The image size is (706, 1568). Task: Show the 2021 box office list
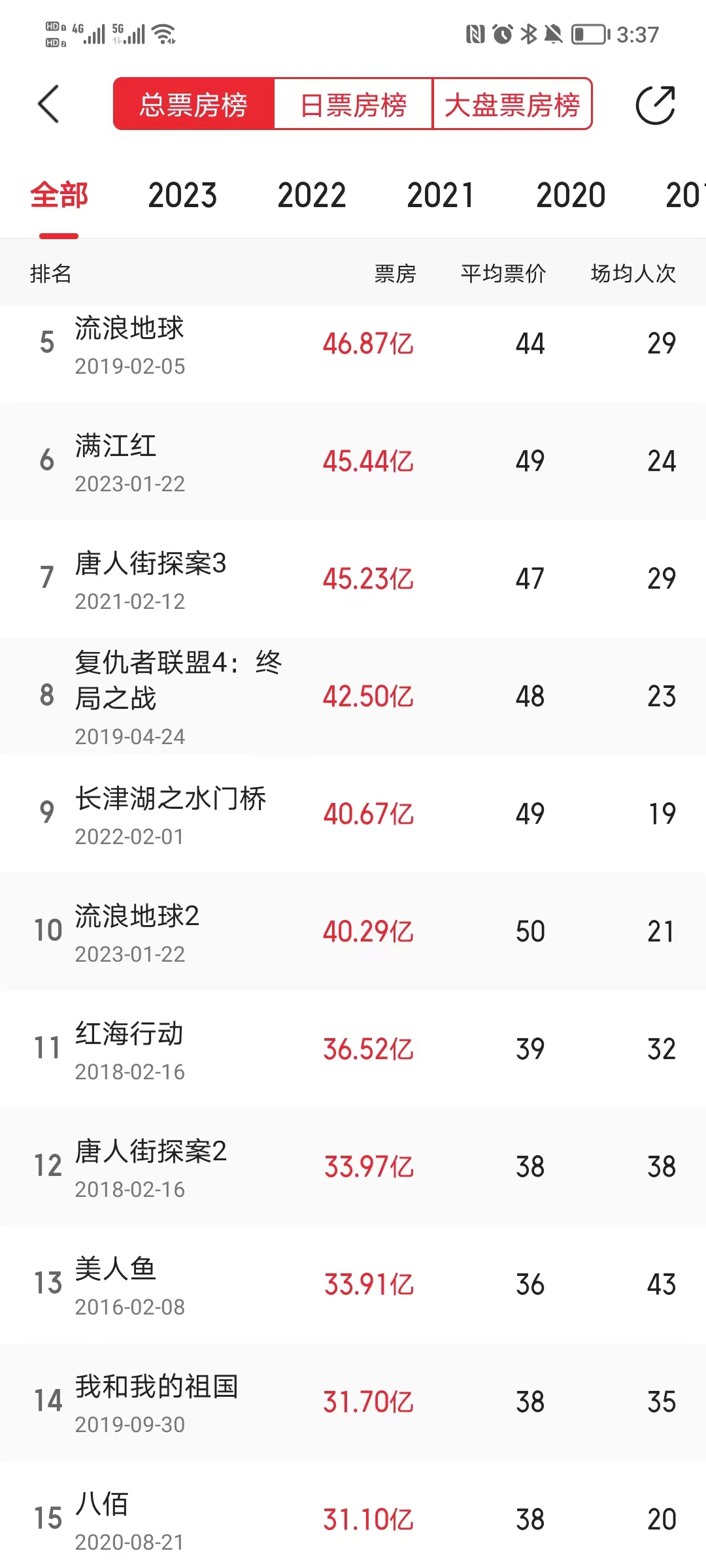click(441, 195)
